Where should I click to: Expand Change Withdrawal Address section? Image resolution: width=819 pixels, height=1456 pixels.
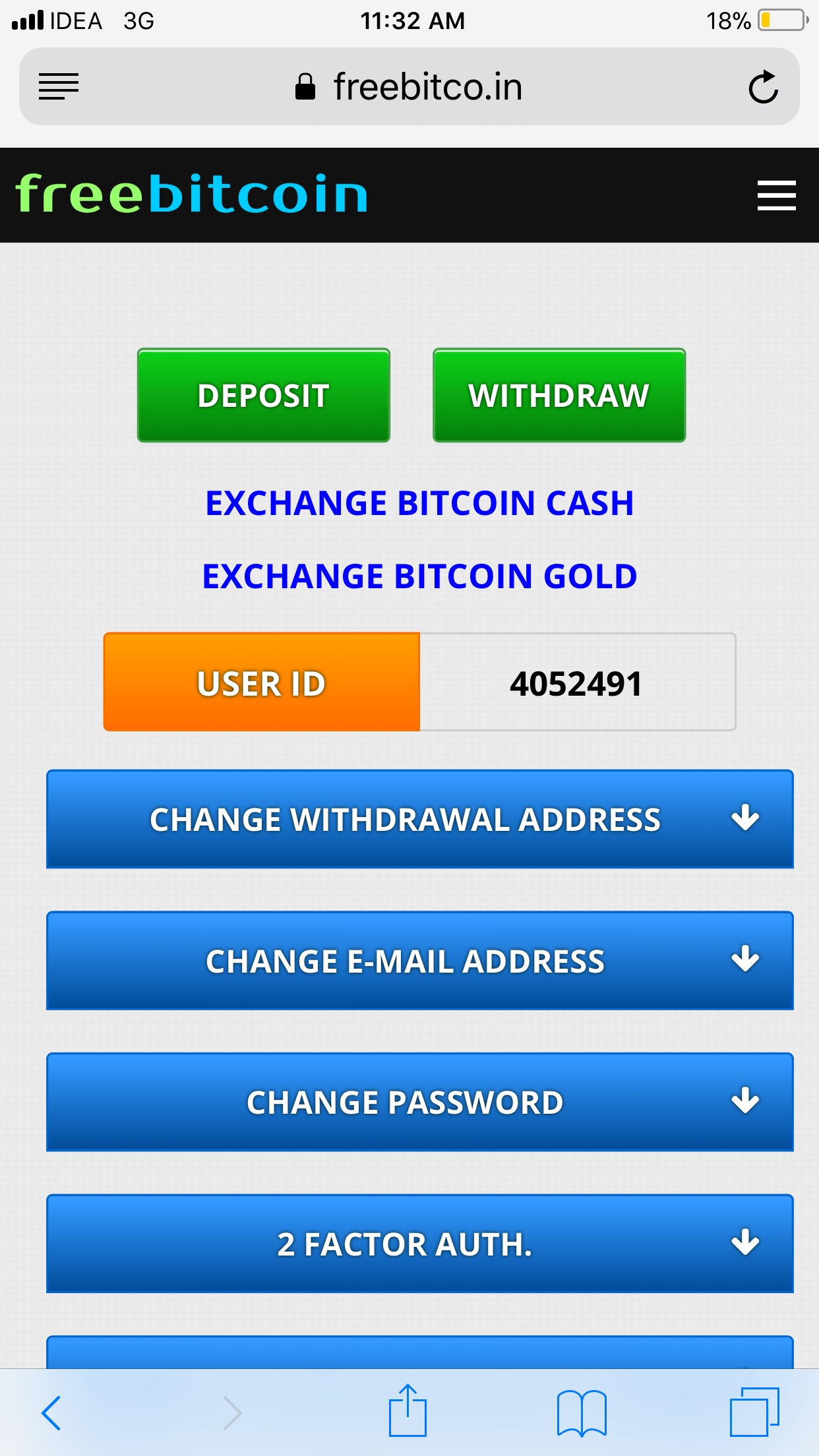pyautogui.click(x=419, y=819)
